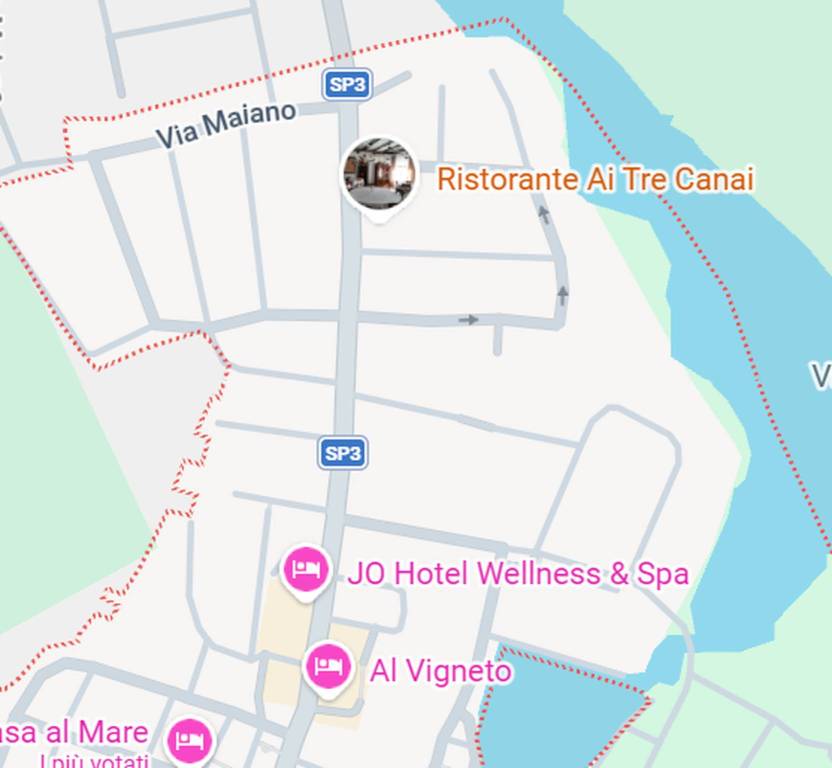The height and width of the screenshot is (768, 832).
Task: Open the Casa al Mare hotel pin
Action: pos(189,741)
